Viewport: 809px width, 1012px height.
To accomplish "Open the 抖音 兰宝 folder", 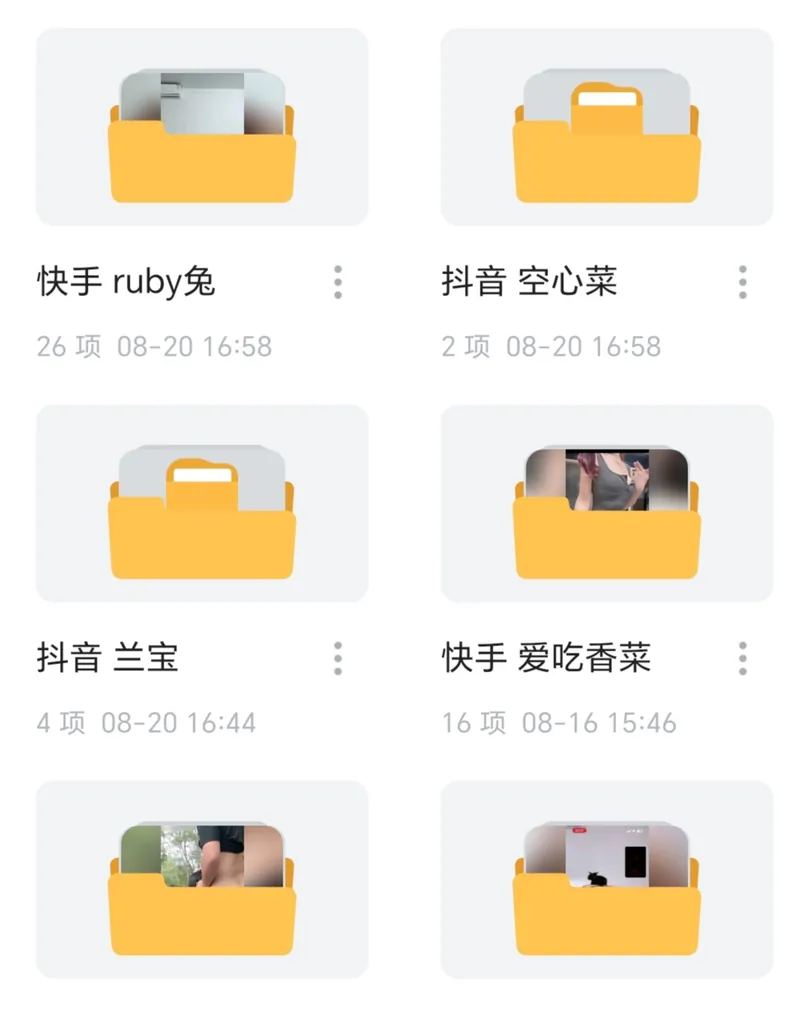I will tap(202, 503).
